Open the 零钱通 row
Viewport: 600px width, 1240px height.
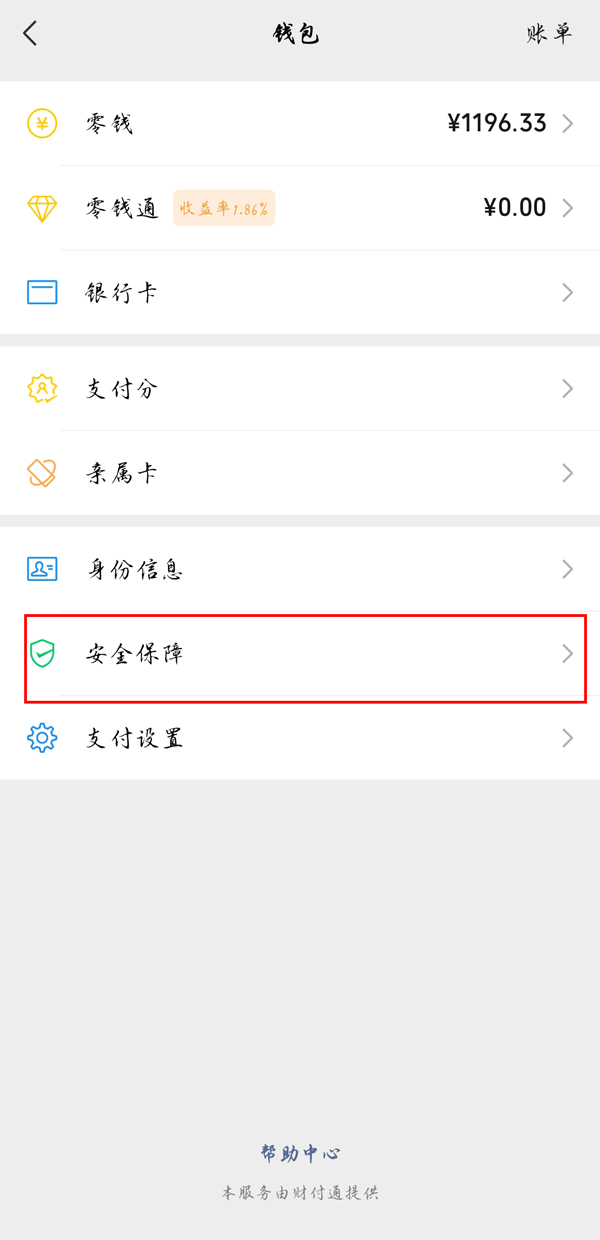pos(300,208)
